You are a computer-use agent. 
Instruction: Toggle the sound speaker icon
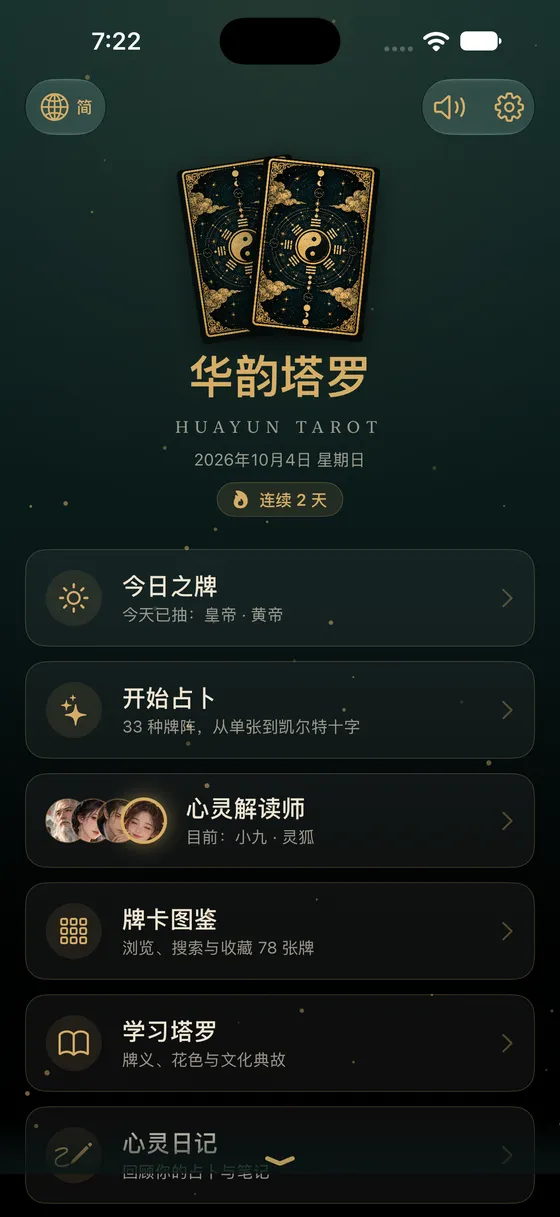pos(450,107)
